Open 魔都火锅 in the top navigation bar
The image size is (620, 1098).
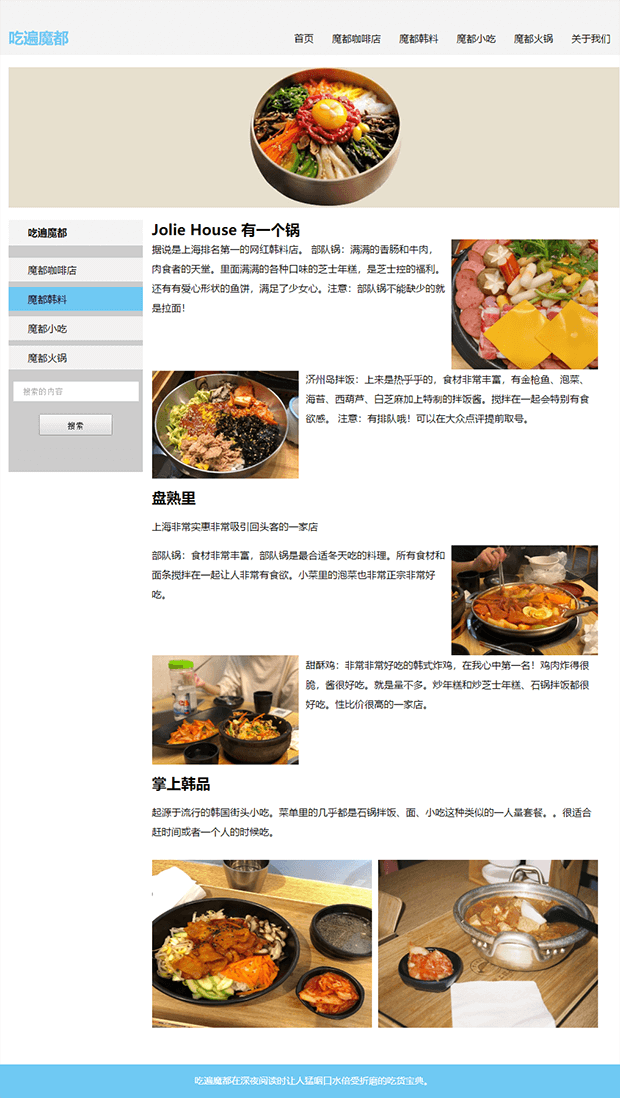click(x=533, y=39)
